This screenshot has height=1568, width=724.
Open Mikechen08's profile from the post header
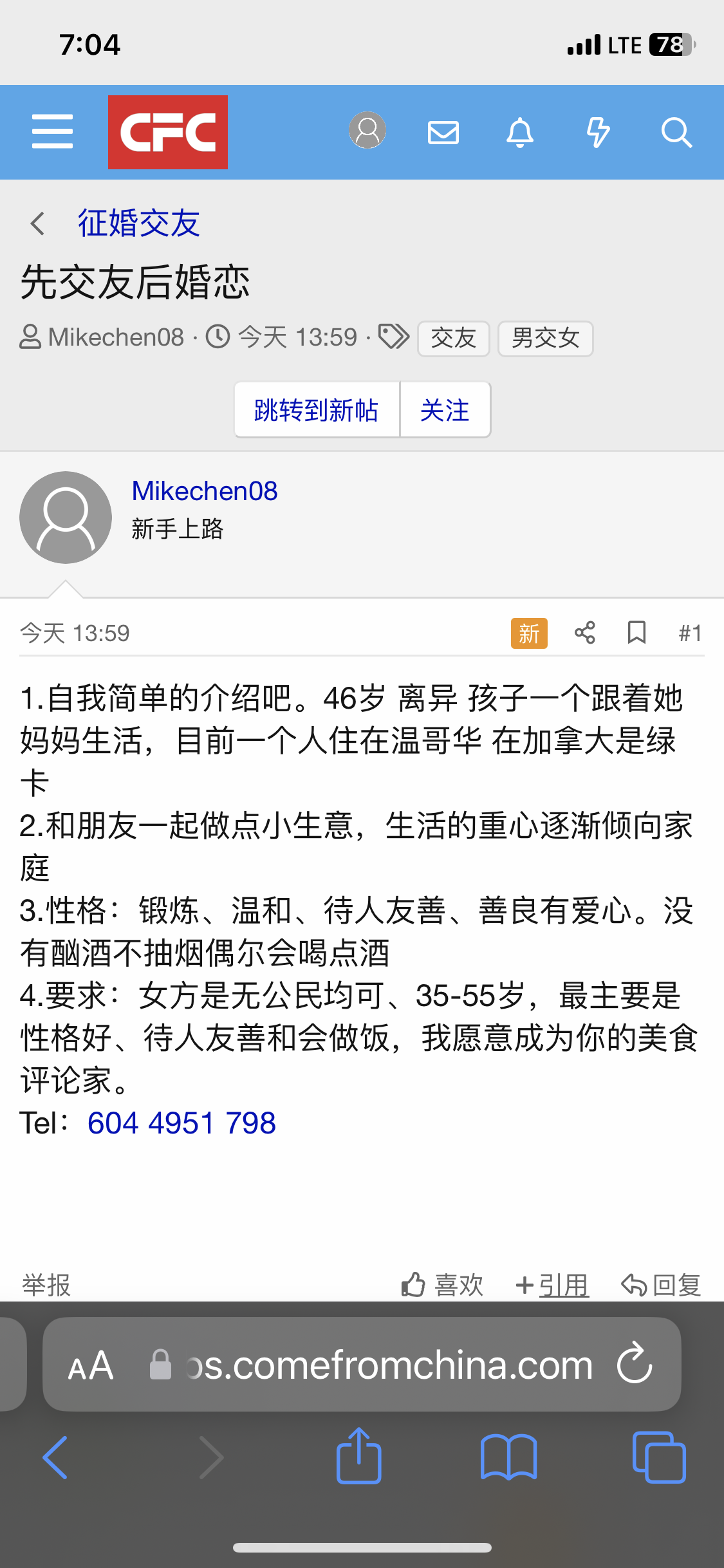205,491
